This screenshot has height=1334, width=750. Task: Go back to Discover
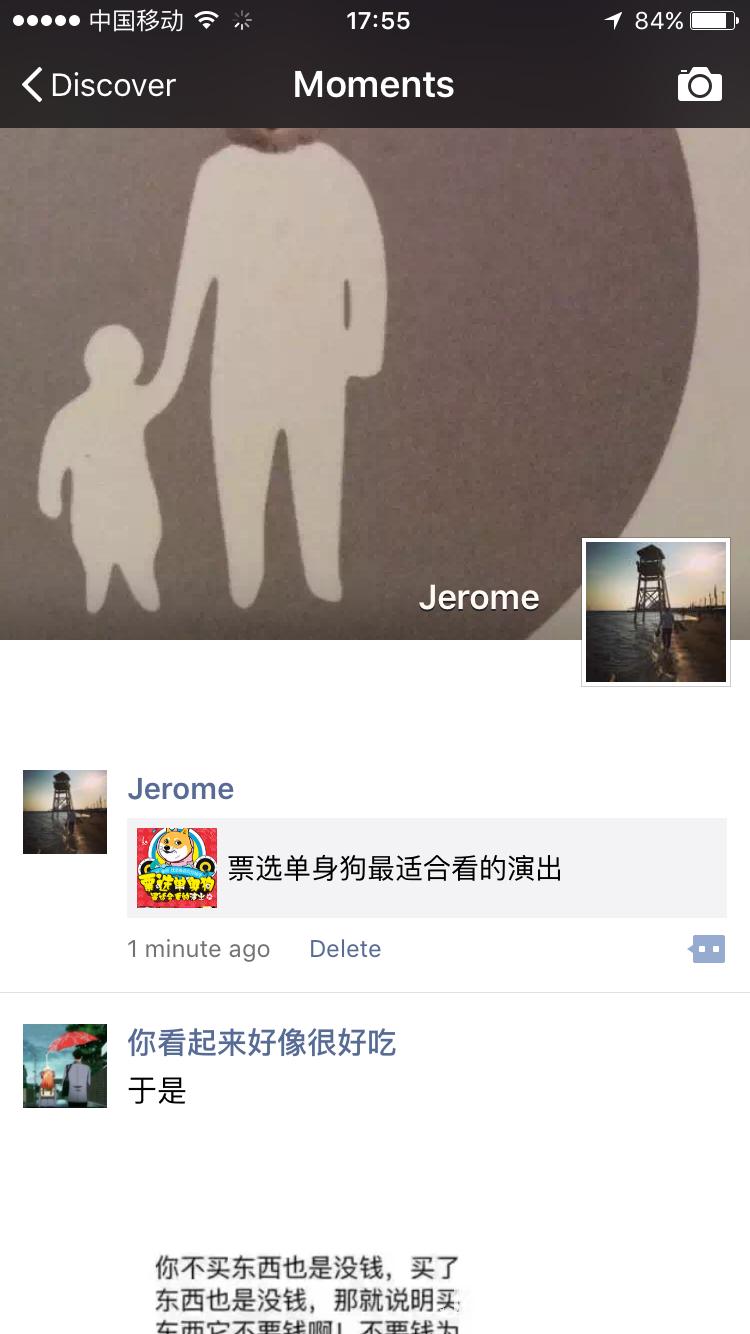98,85
